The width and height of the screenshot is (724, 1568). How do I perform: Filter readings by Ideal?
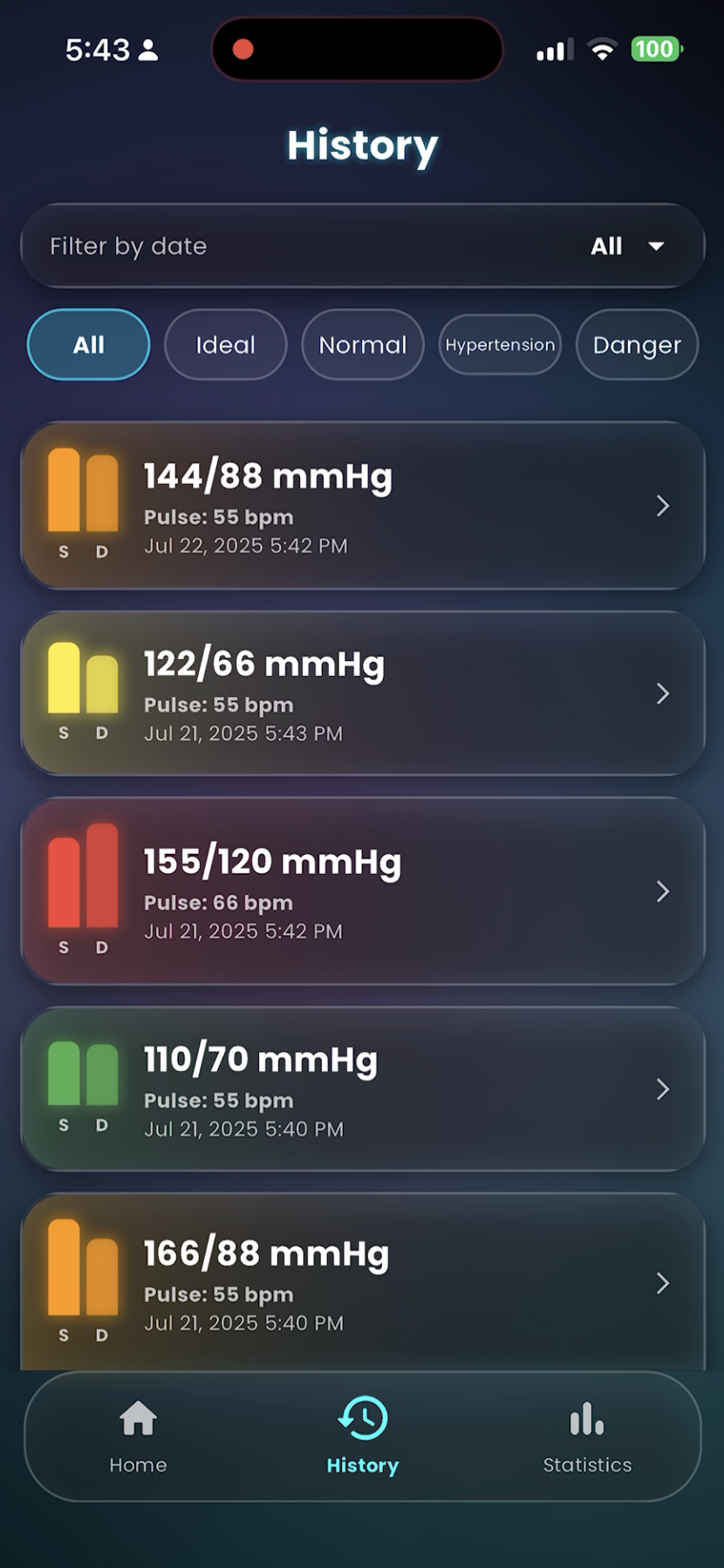point(226,345)
